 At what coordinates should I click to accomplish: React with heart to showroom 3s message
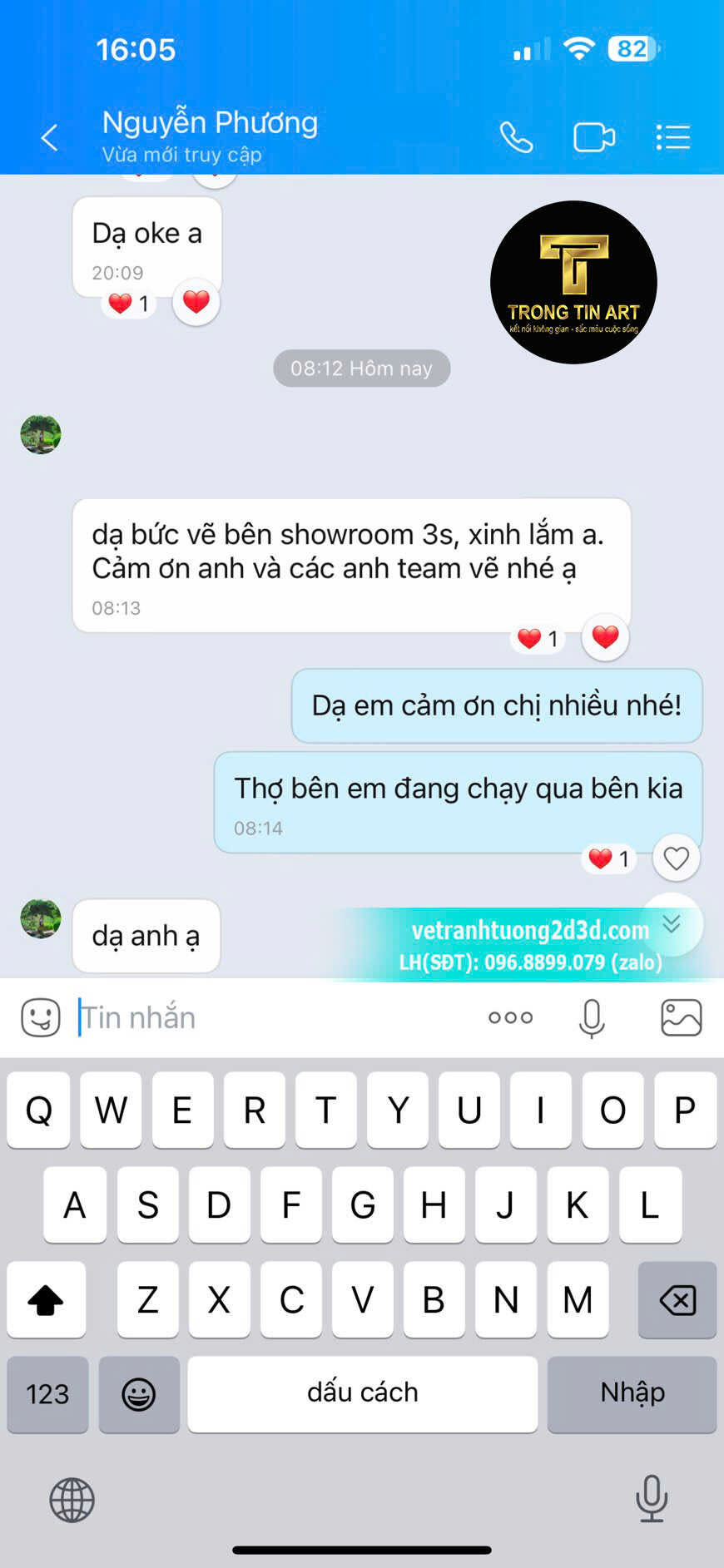(x=605, y=637)
